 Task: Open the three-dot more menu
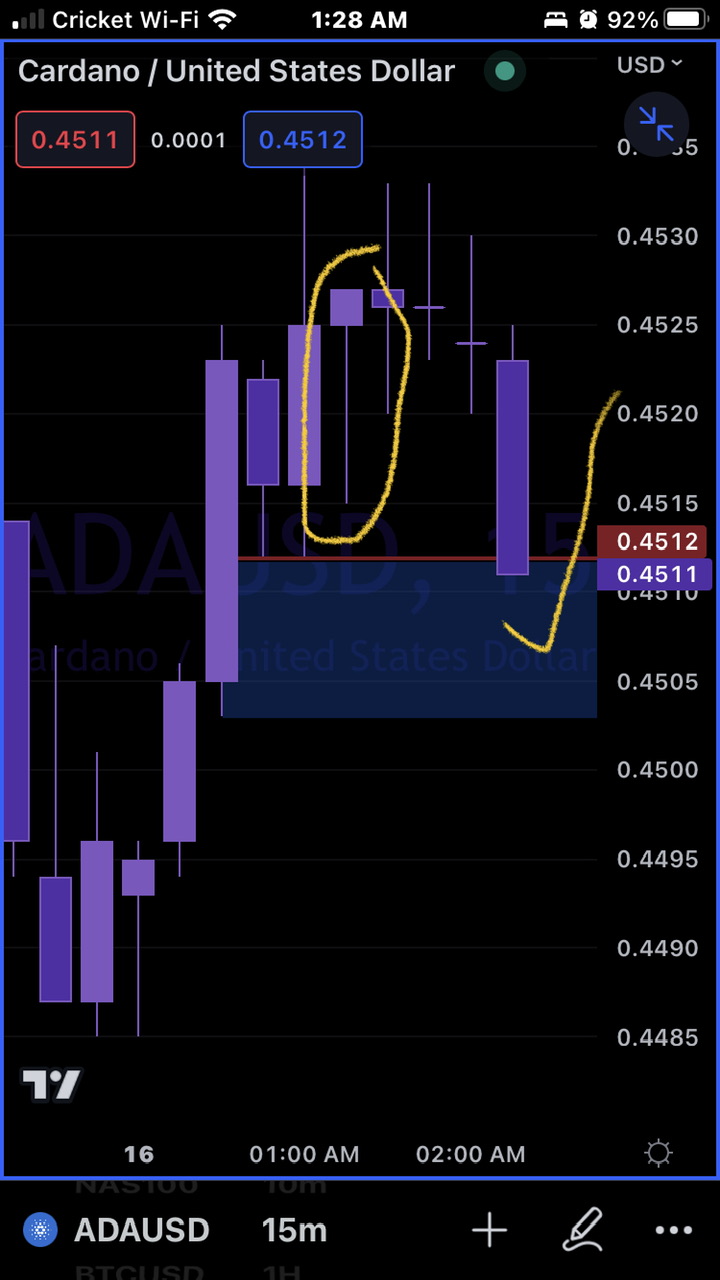pyautogui.click(x=673, y=1230)
